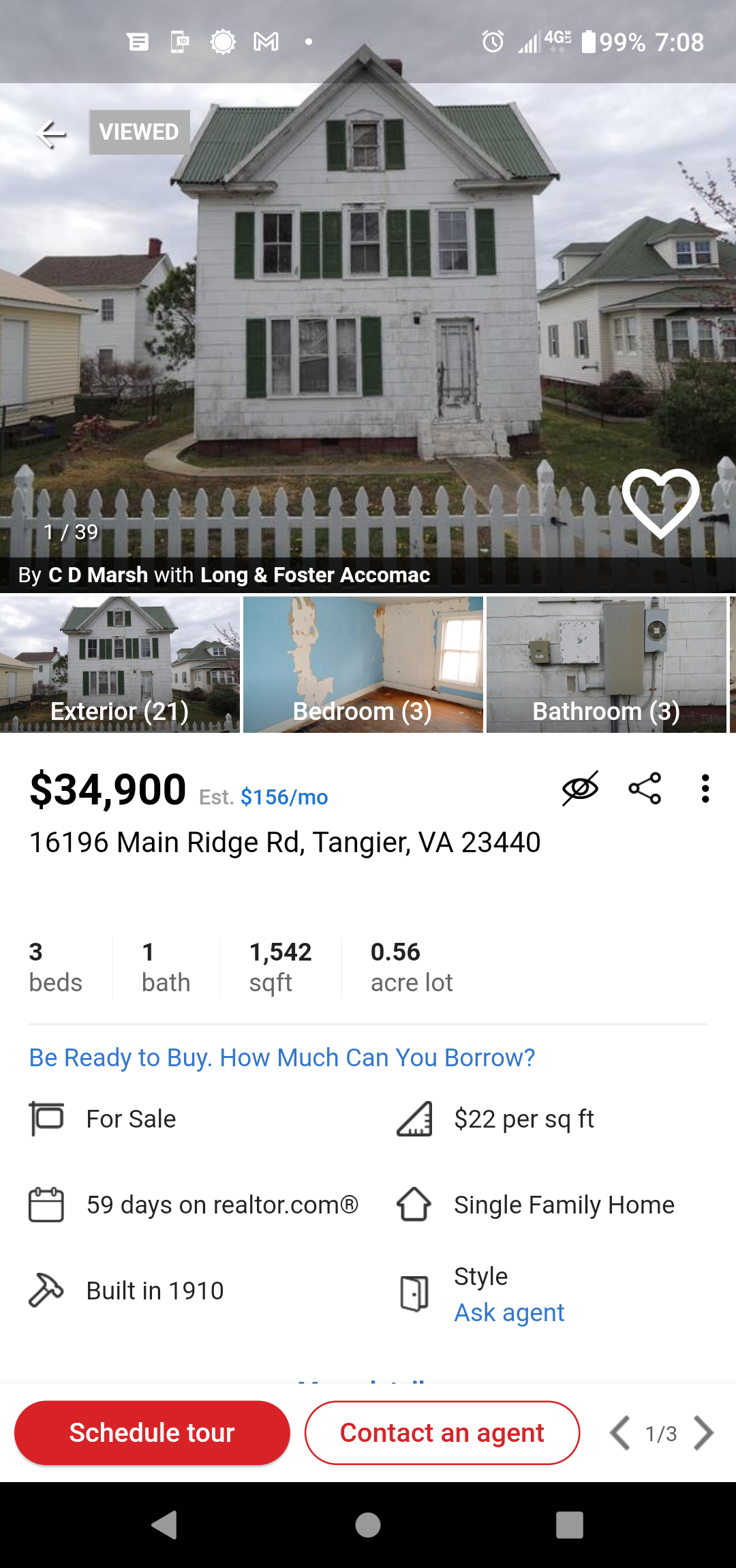
Task: Hide this listing with the crossed-eye icon
Action: (580, 789)
